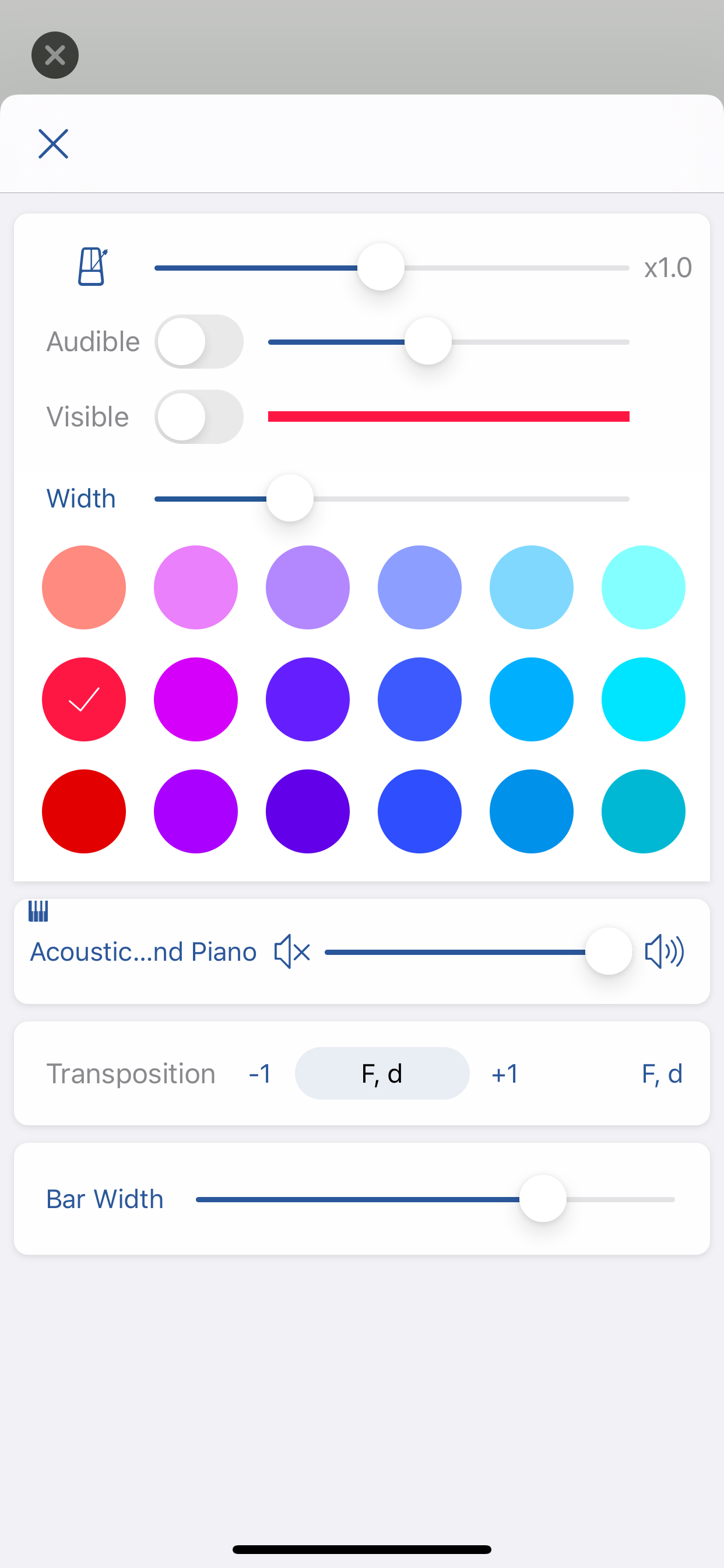724x1568 pixels.
Task: Enable the Audible toggle
Action: (199, 341)
